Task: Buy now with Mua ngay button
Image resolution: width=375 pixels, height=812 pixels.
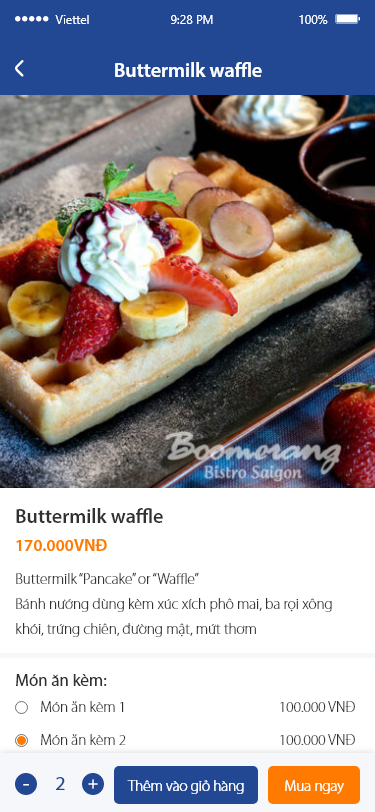Action: click(x=314, y=785)
